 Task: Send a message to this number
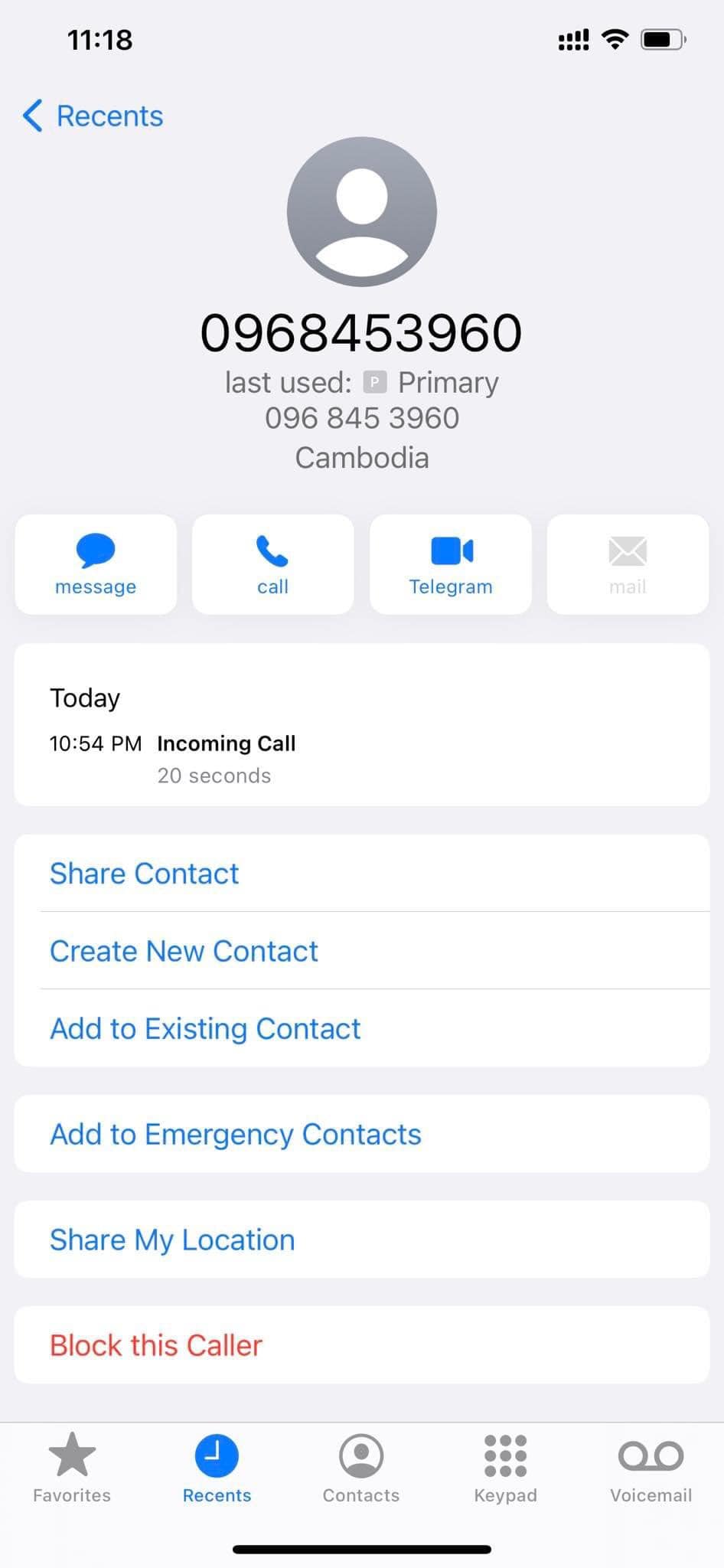coord(96,564)
